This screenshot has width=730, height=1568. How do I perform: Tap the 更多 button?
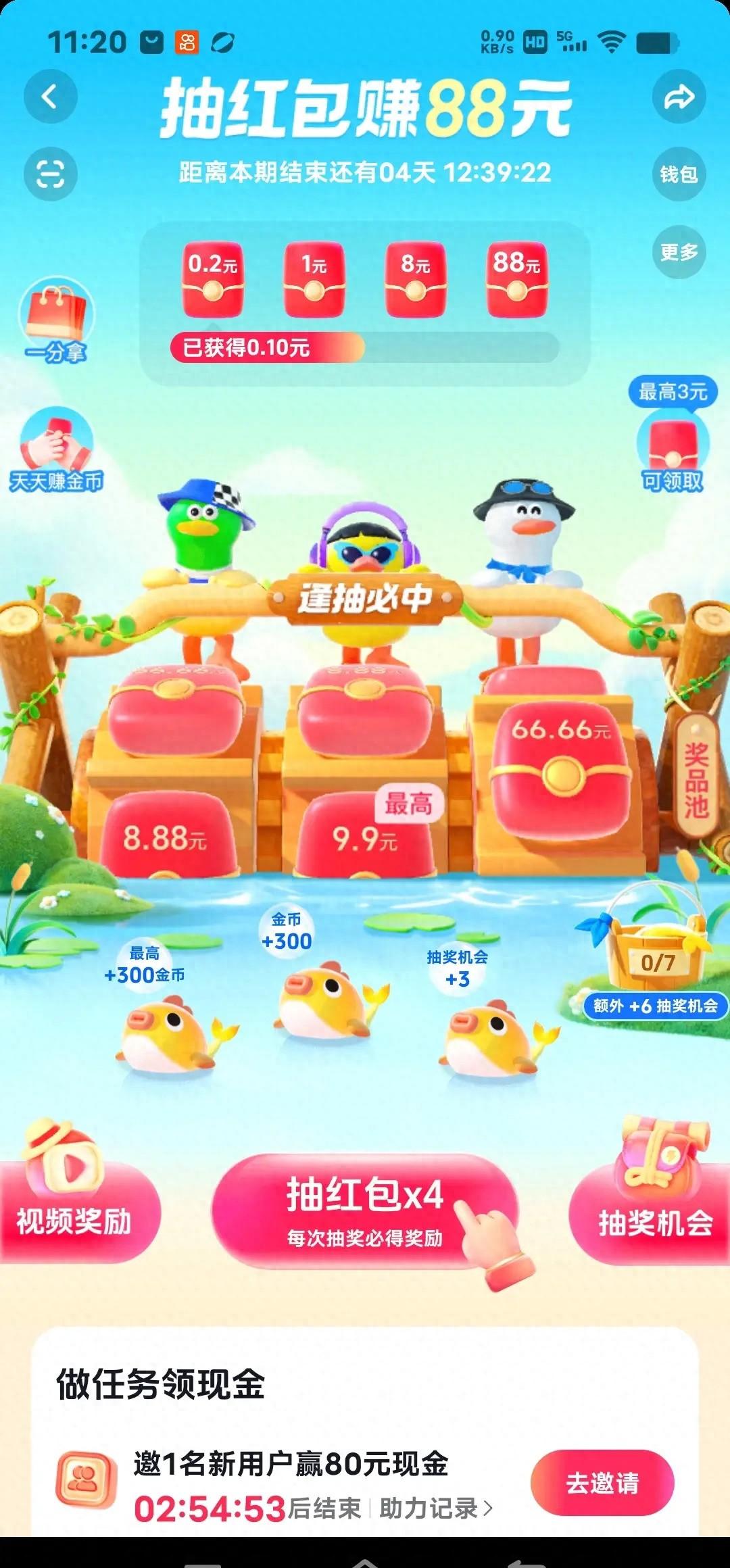679,252
